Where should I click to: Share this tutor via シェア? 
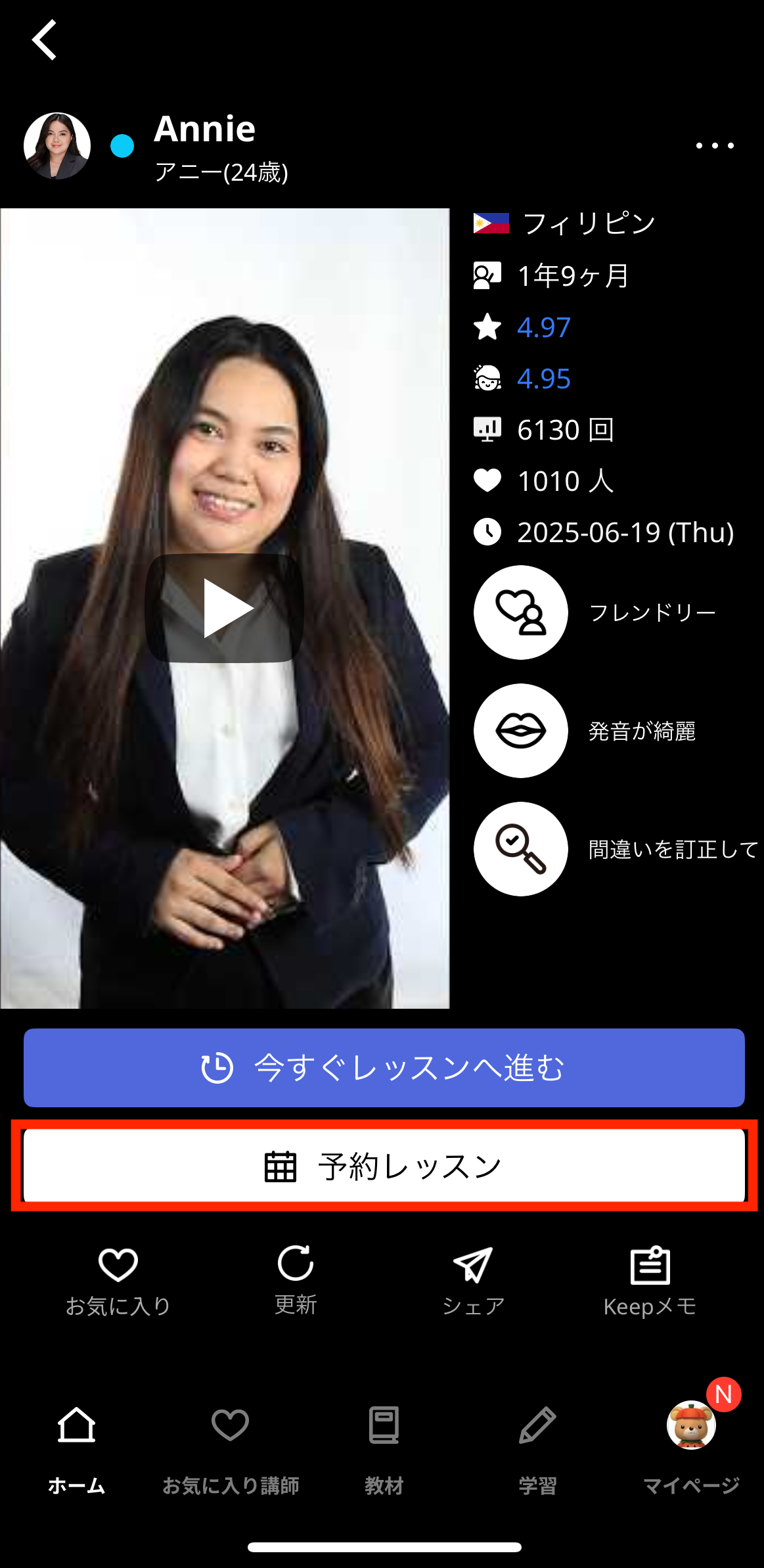[473, 1280]
